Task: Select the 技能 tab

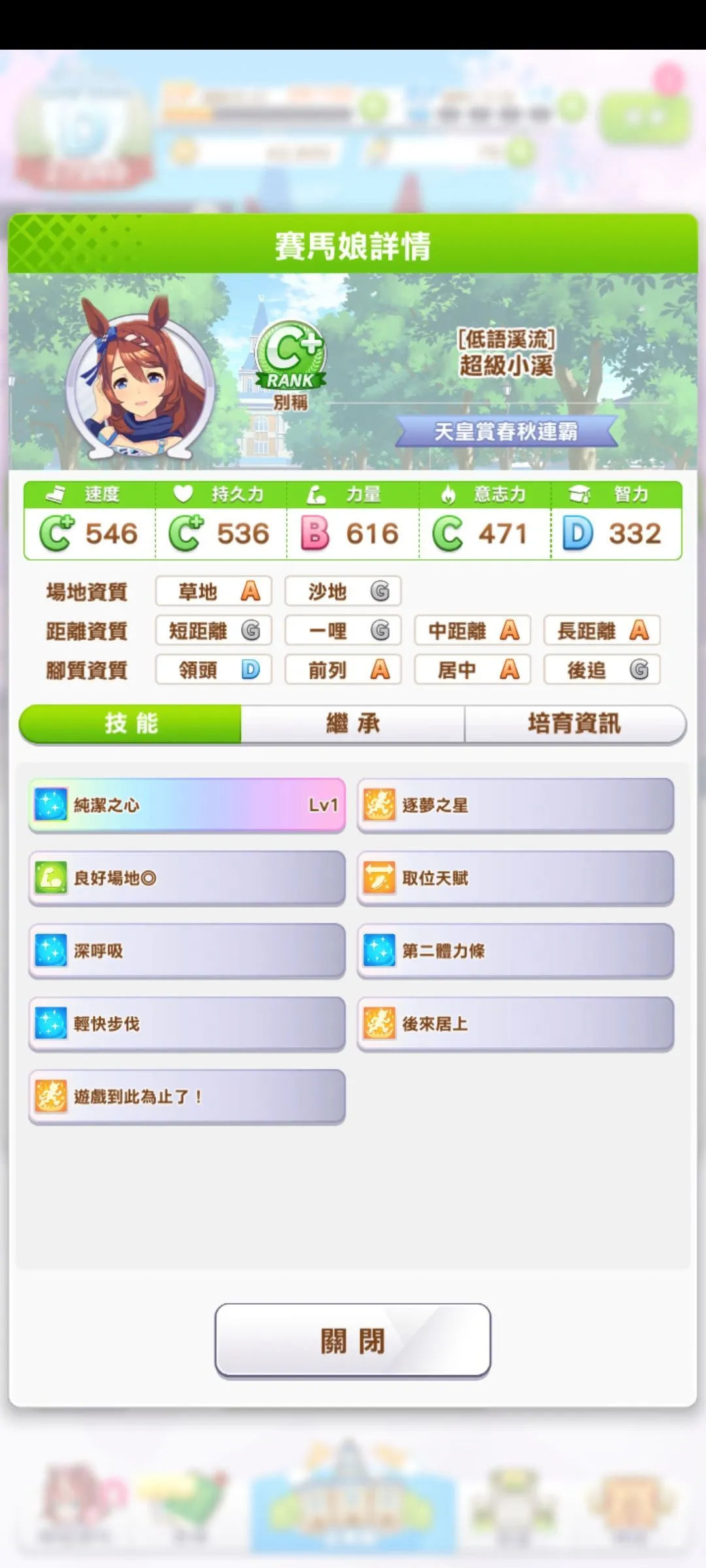Action: point(131,723)
